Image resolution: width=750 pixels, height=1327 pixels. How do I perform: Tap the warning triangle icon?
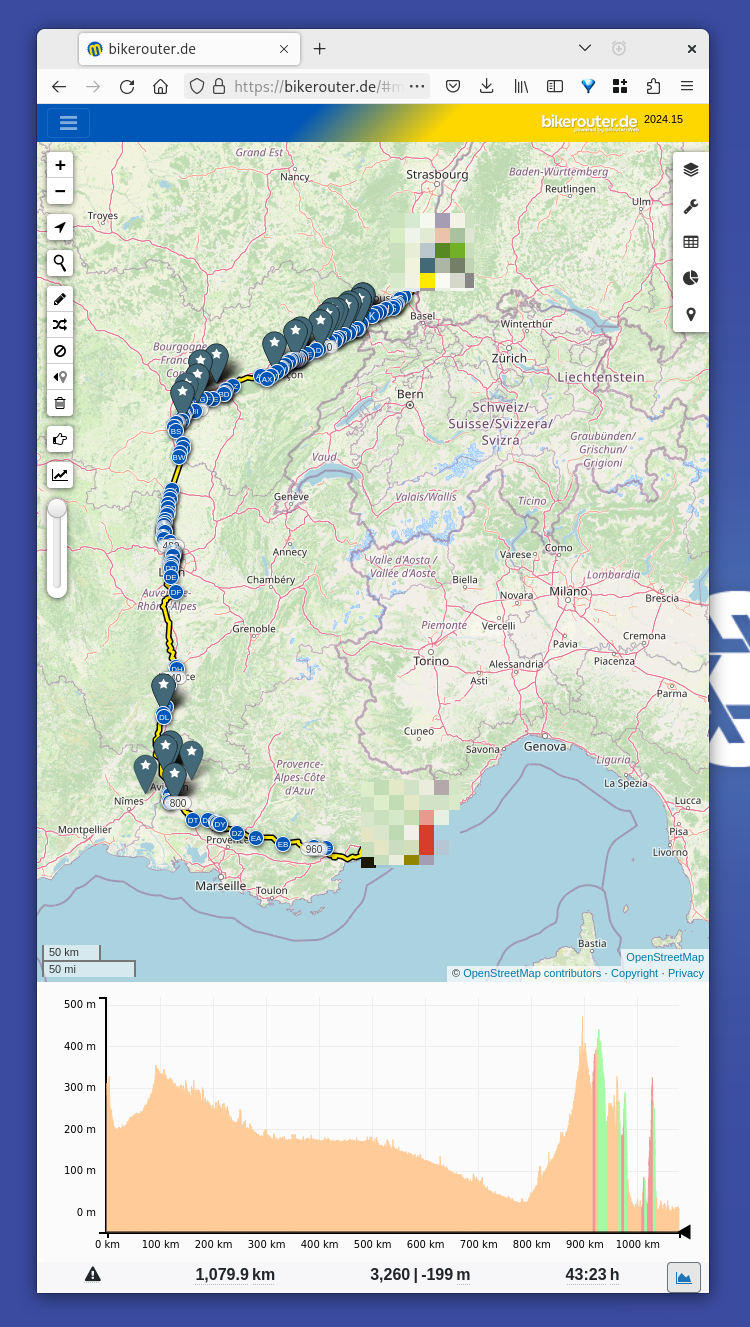(x=93, y=1274)
